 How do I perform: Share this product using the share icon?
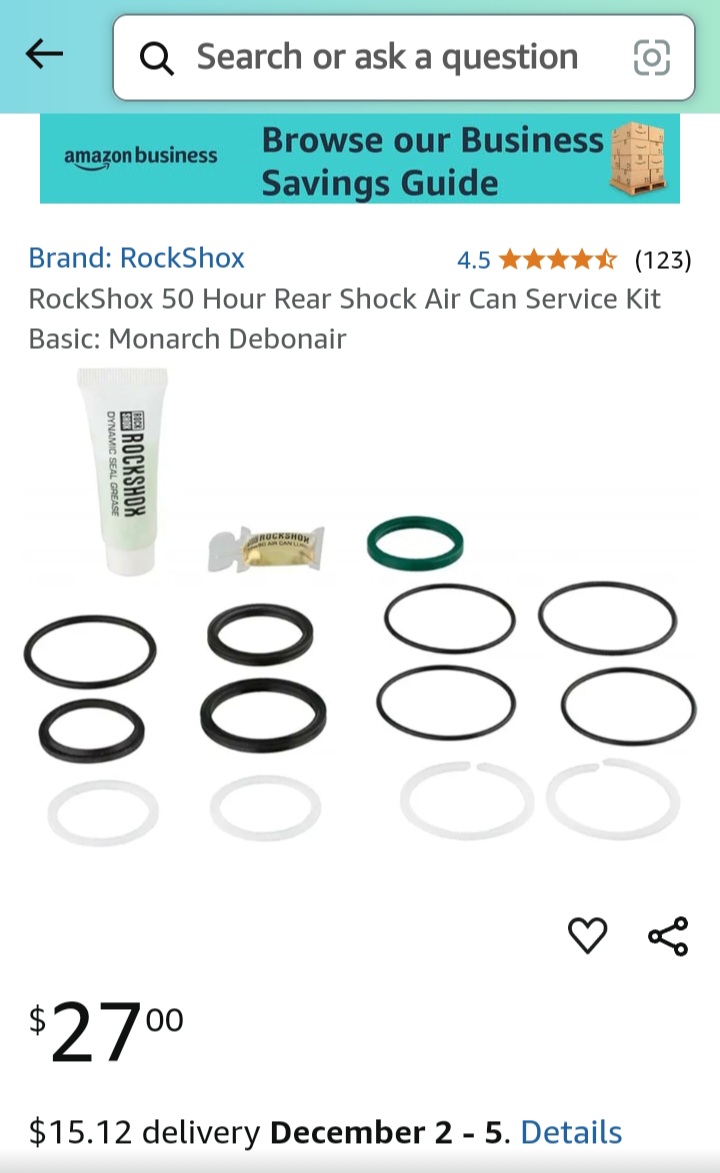pyautogui.click(x=665, y=934)
